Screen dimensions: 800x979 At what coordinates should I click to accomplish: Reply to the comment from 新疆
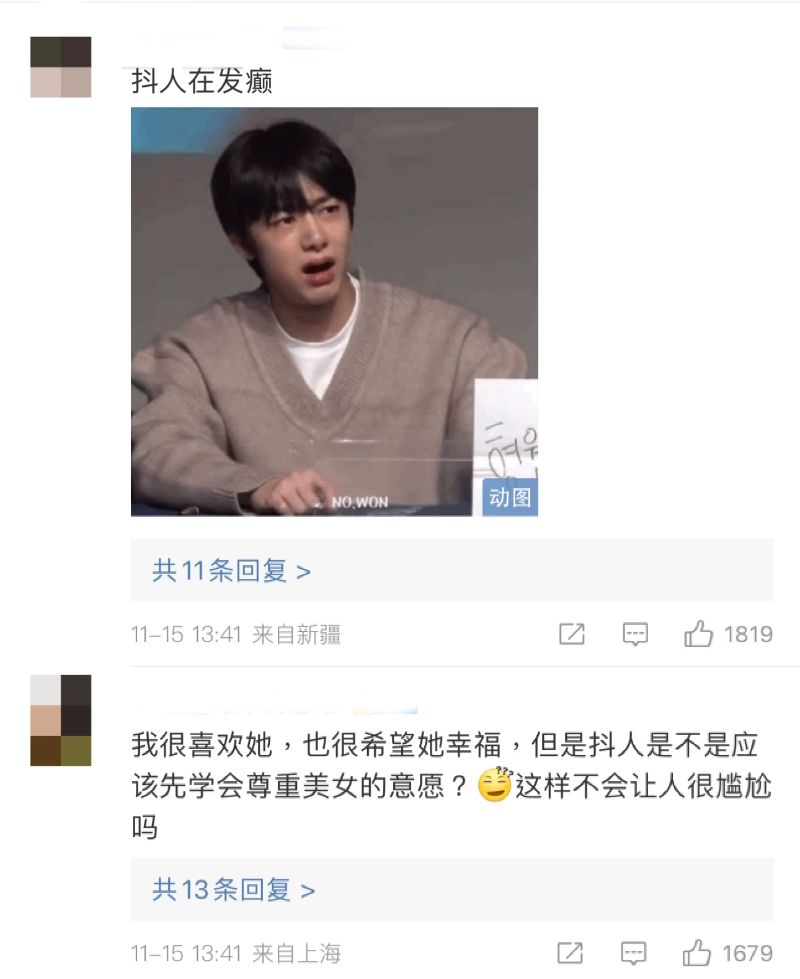[x=635, y=634]
